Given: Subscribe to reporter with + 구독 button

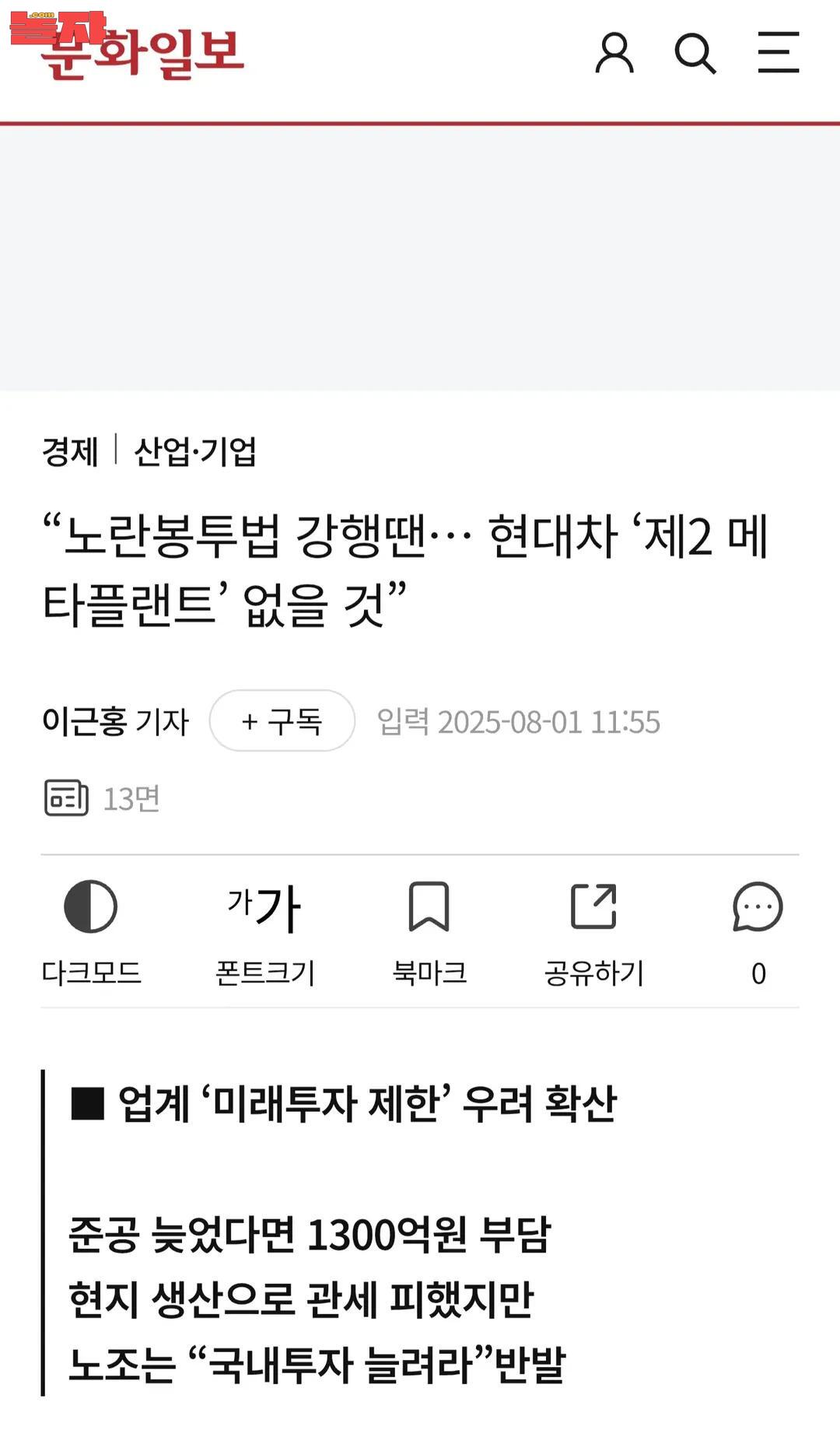Looking at the screenshot, I should click(x=282, y=721).
